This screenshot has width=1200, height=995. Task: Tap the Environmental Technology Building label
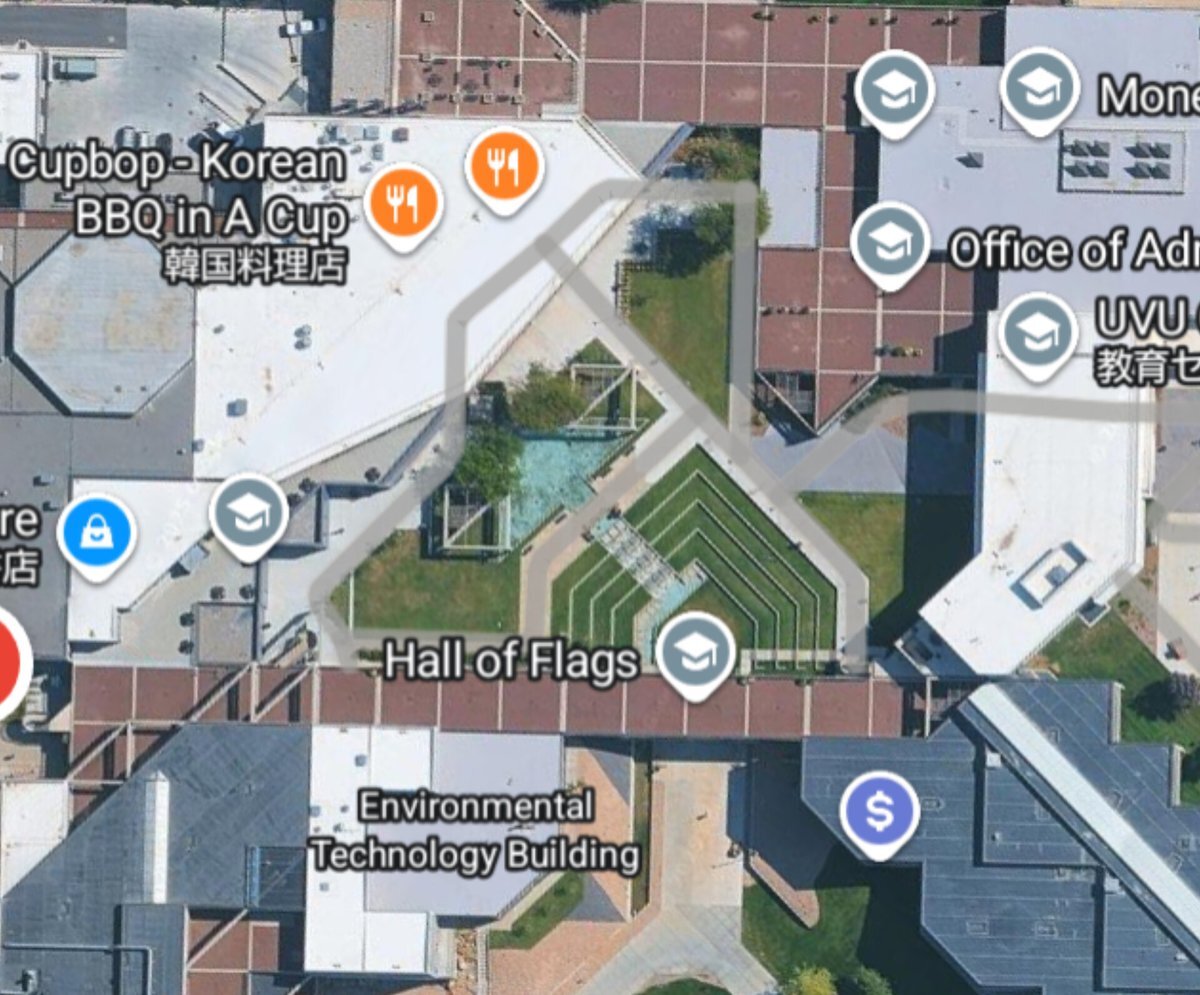pos(476,831)
